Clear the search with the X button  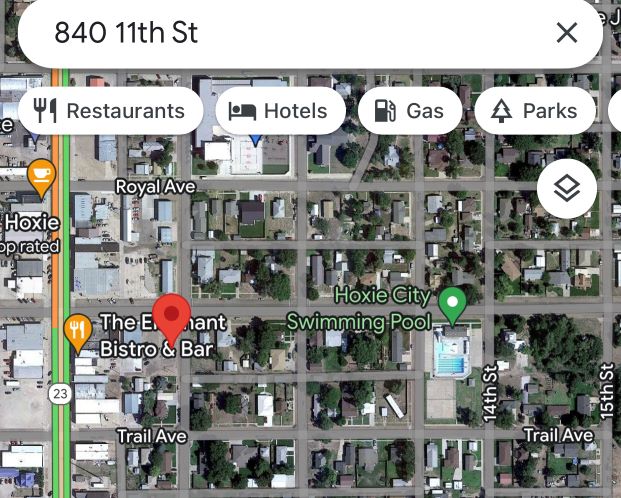[x=567, y=33]
